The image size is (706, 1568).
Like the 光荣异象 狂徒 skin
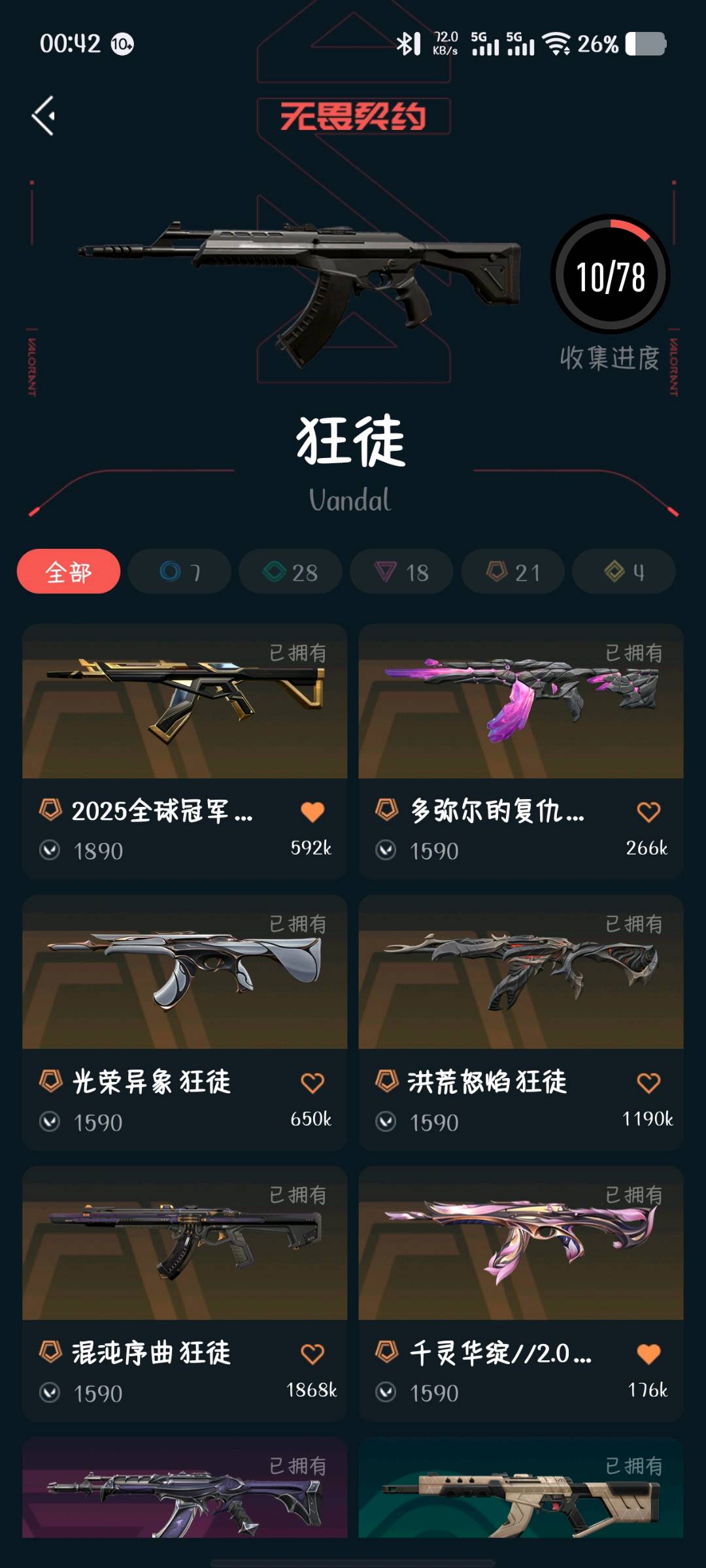tap(312, 1083)
